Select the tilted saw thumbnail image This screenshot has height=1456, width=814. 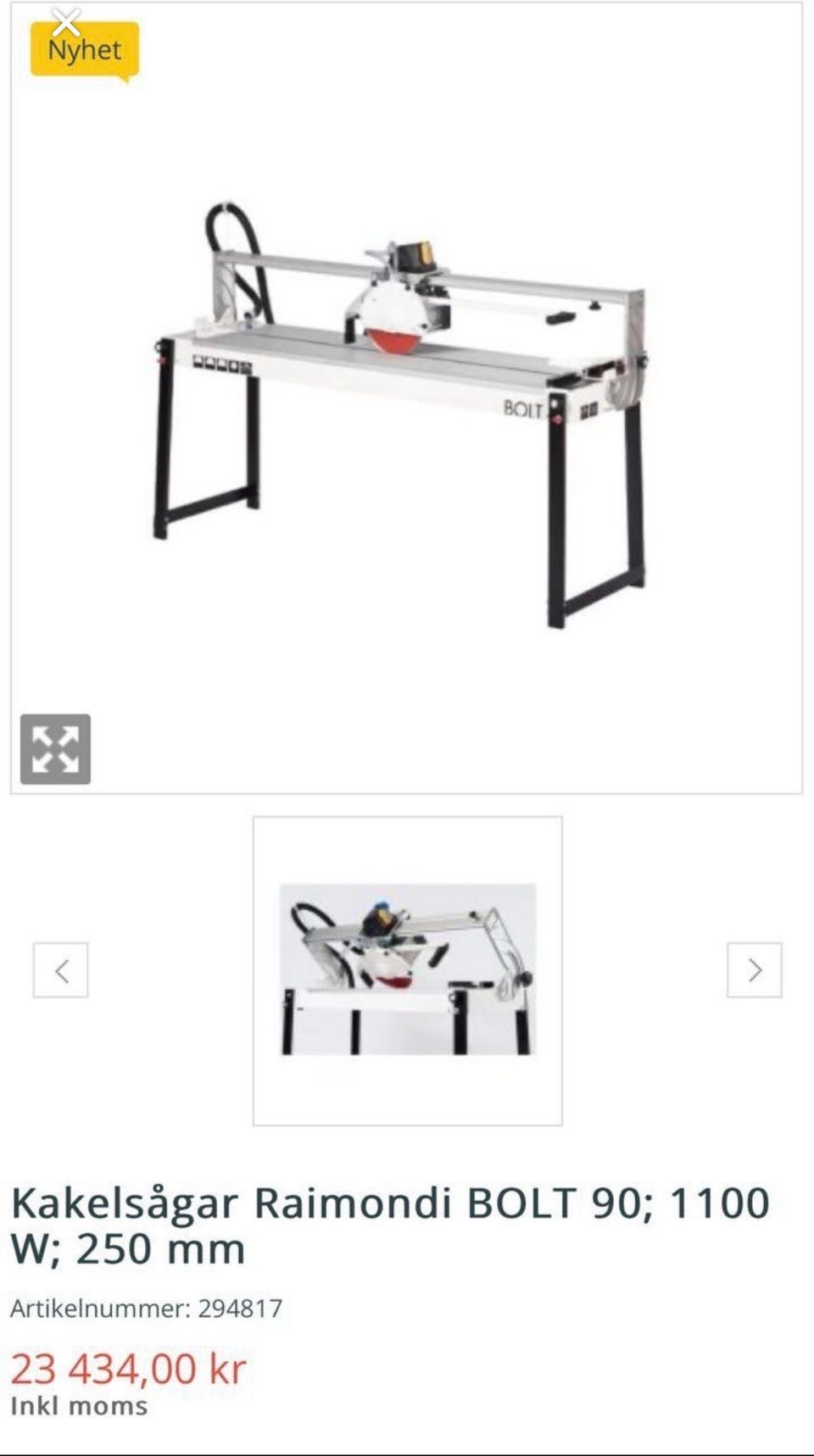[407, 970]
